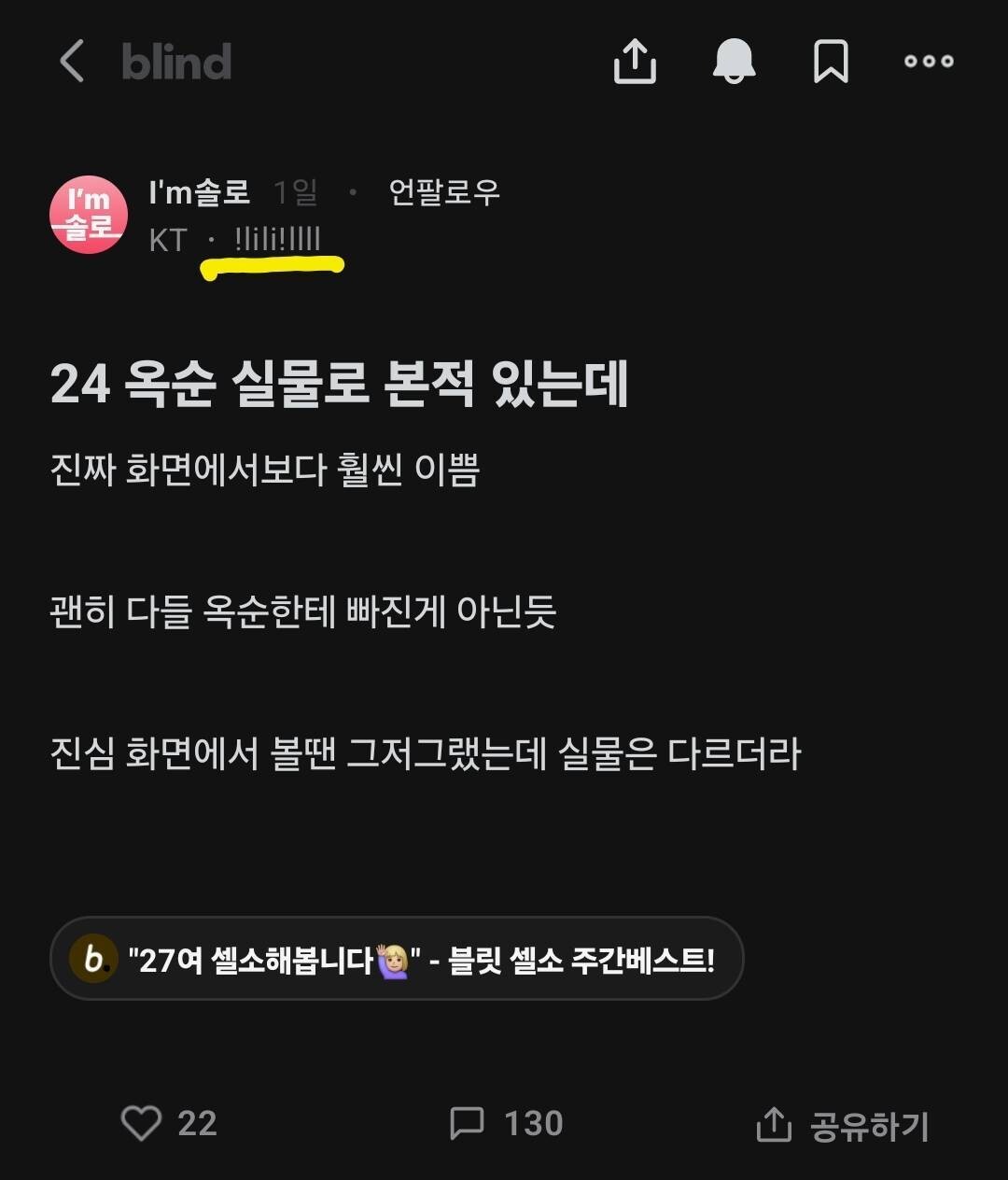Tap the heart icon to like the post
Screen dimensions: 1008x1180
(144, 1125)
